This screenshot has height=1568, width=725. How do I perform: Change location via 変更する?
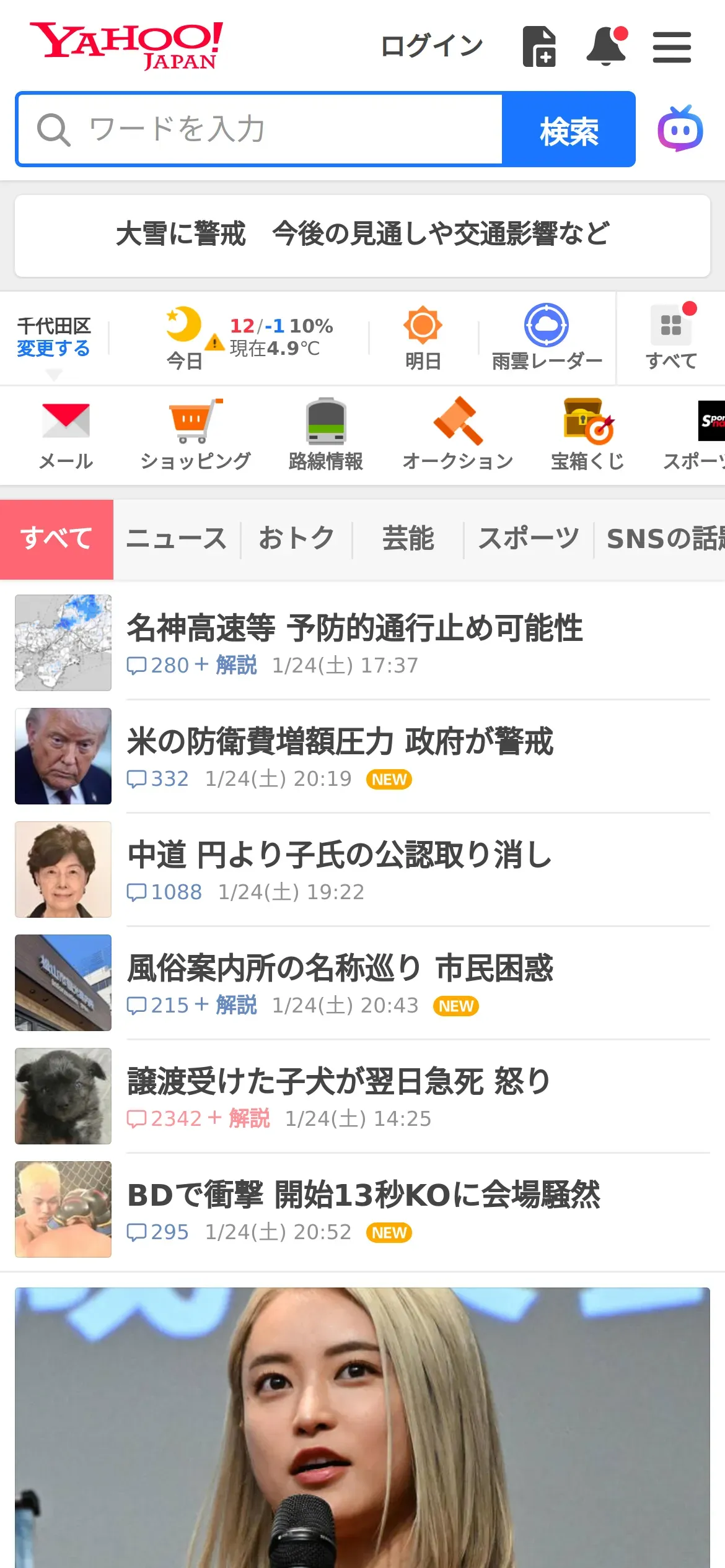53,349
